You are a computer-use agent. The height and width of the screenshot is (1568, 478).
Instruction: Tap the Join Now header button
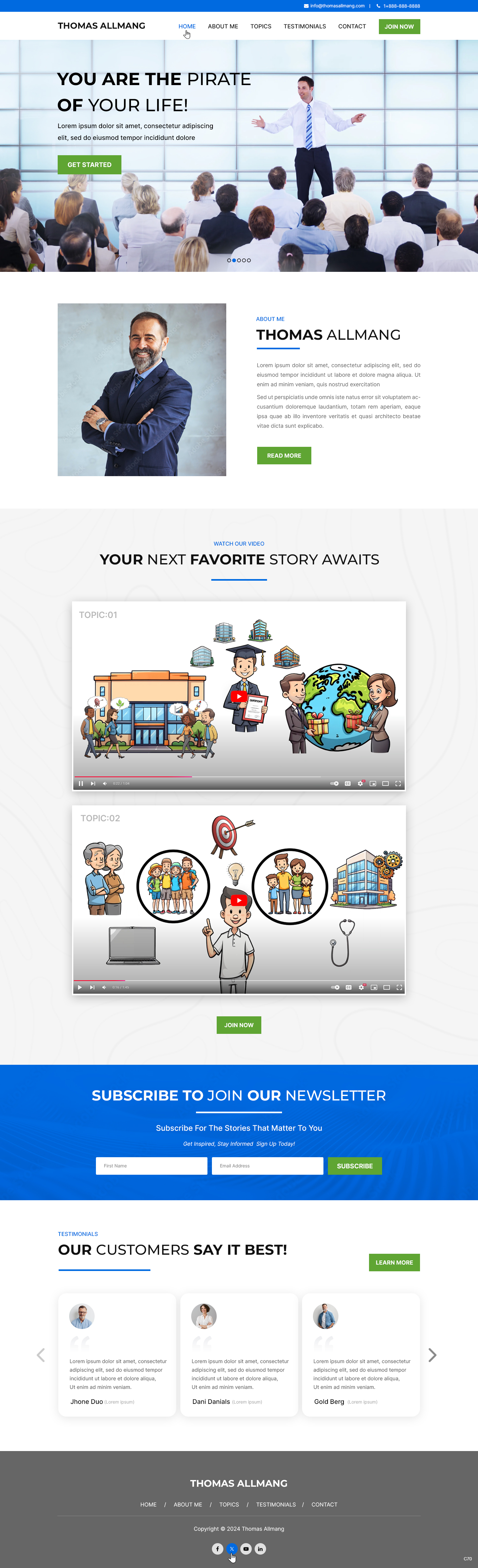point(399,26)
